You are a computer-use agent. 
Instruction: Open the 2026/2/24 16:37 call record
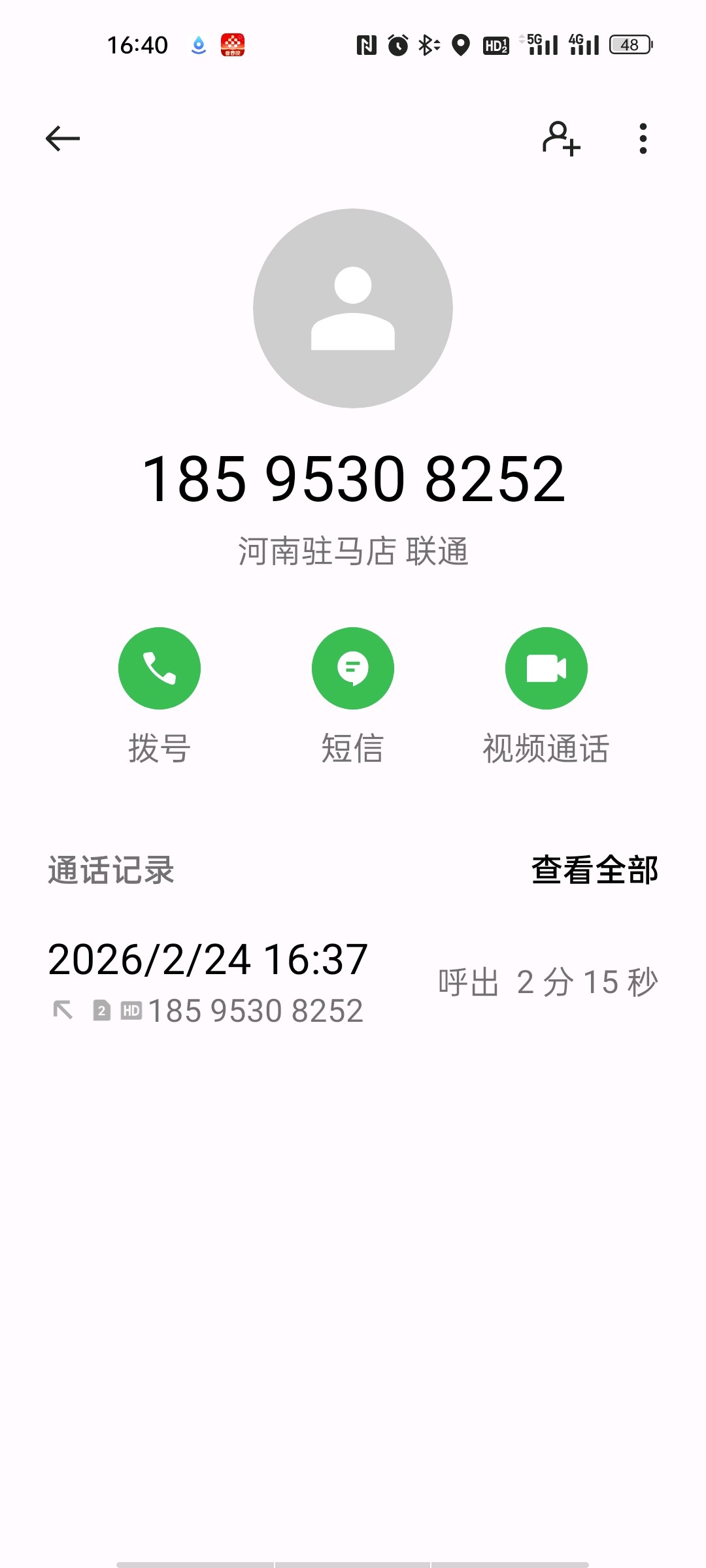(x=352, y=983)
